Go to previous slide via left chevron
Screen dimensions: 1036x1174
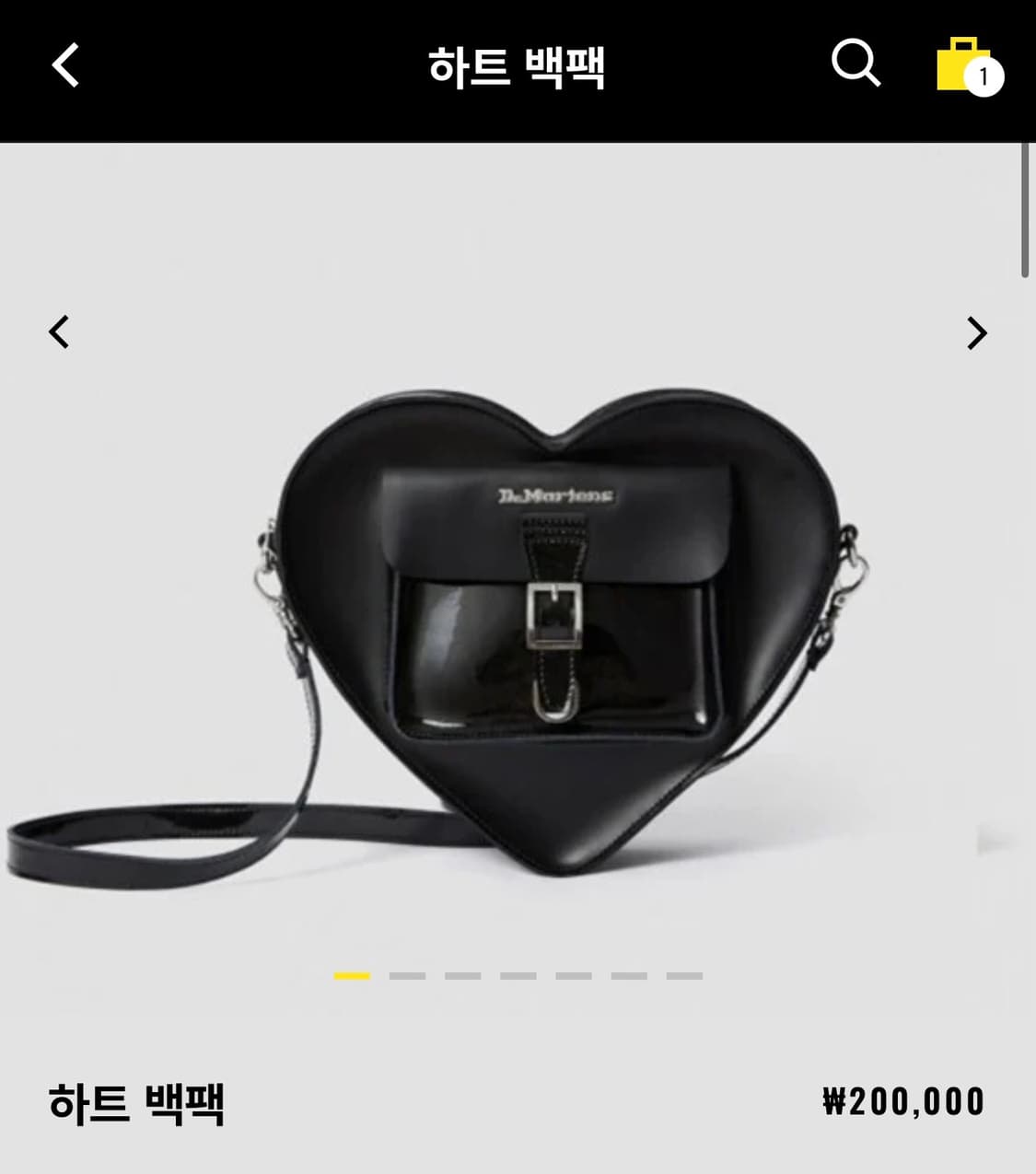click(x=59, y=331)
